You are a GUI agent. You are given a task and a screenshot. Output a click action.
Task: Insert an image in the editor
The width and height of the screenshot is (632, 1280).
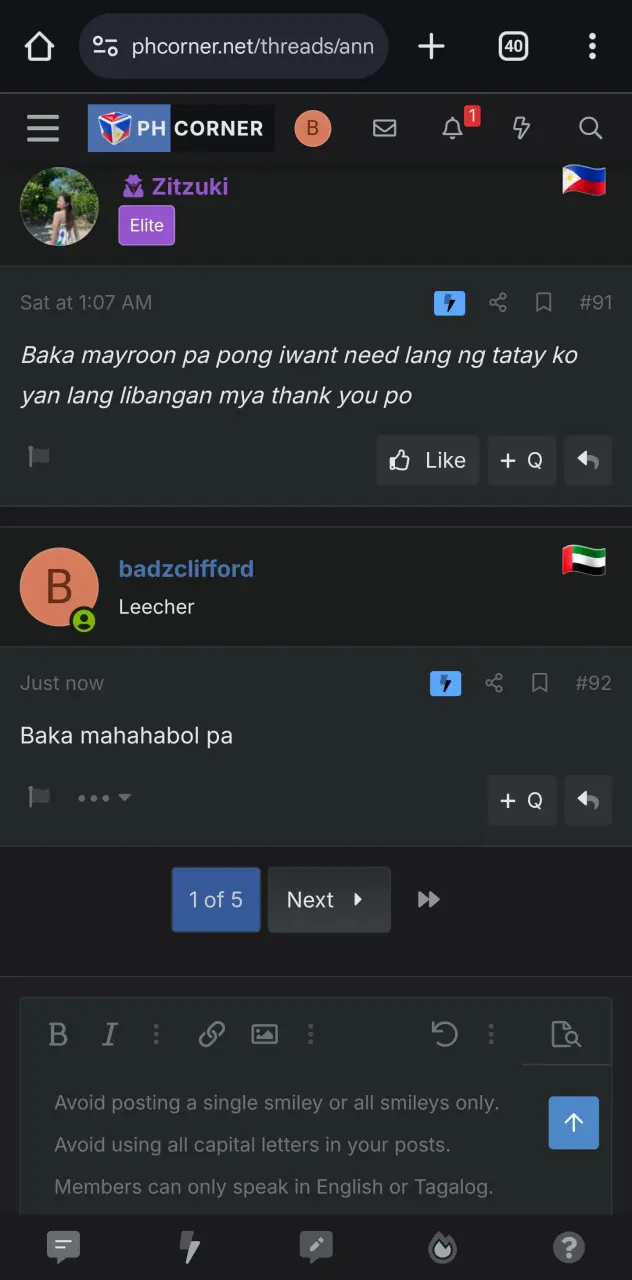click(x=264, y=1034)
